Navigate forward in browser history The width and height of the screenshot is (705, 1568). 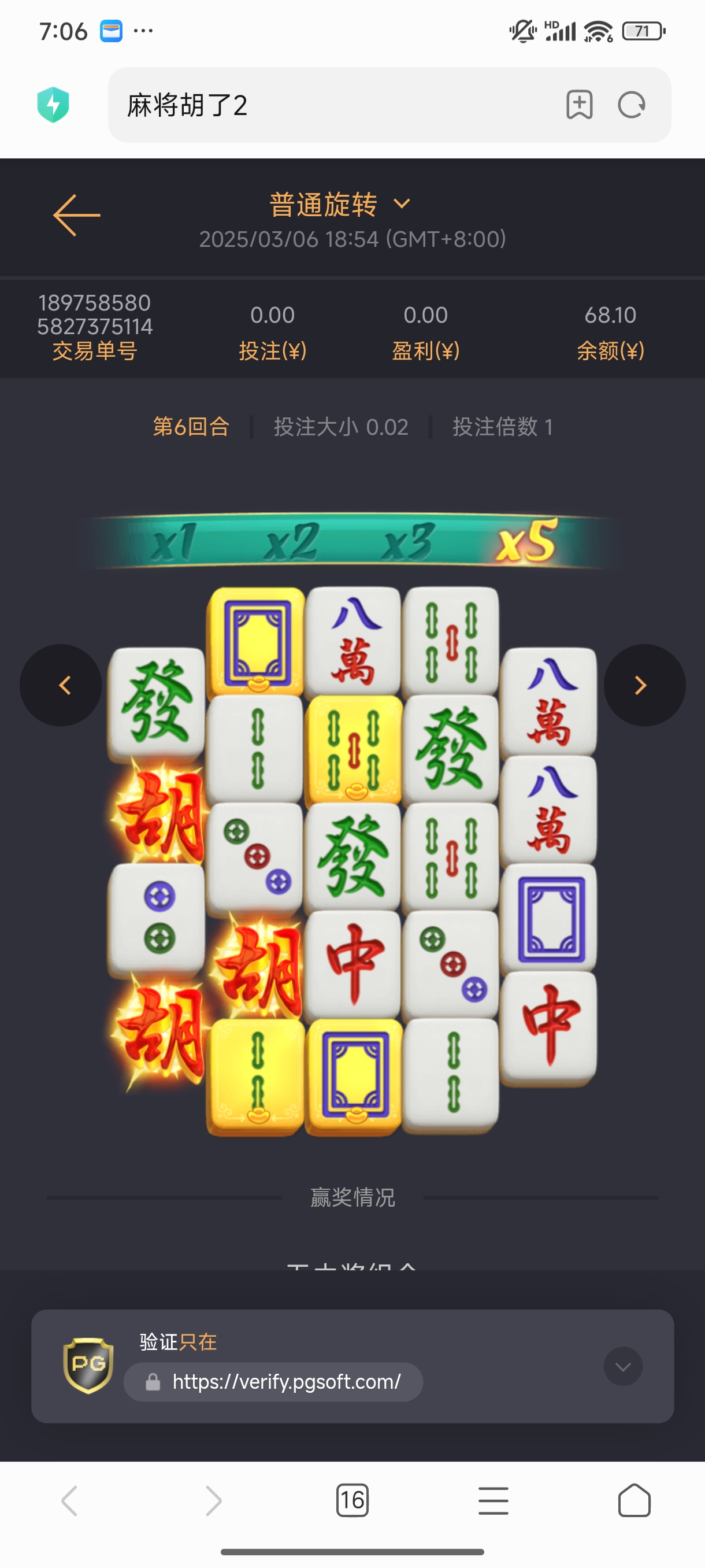[x=213, y=1500]
